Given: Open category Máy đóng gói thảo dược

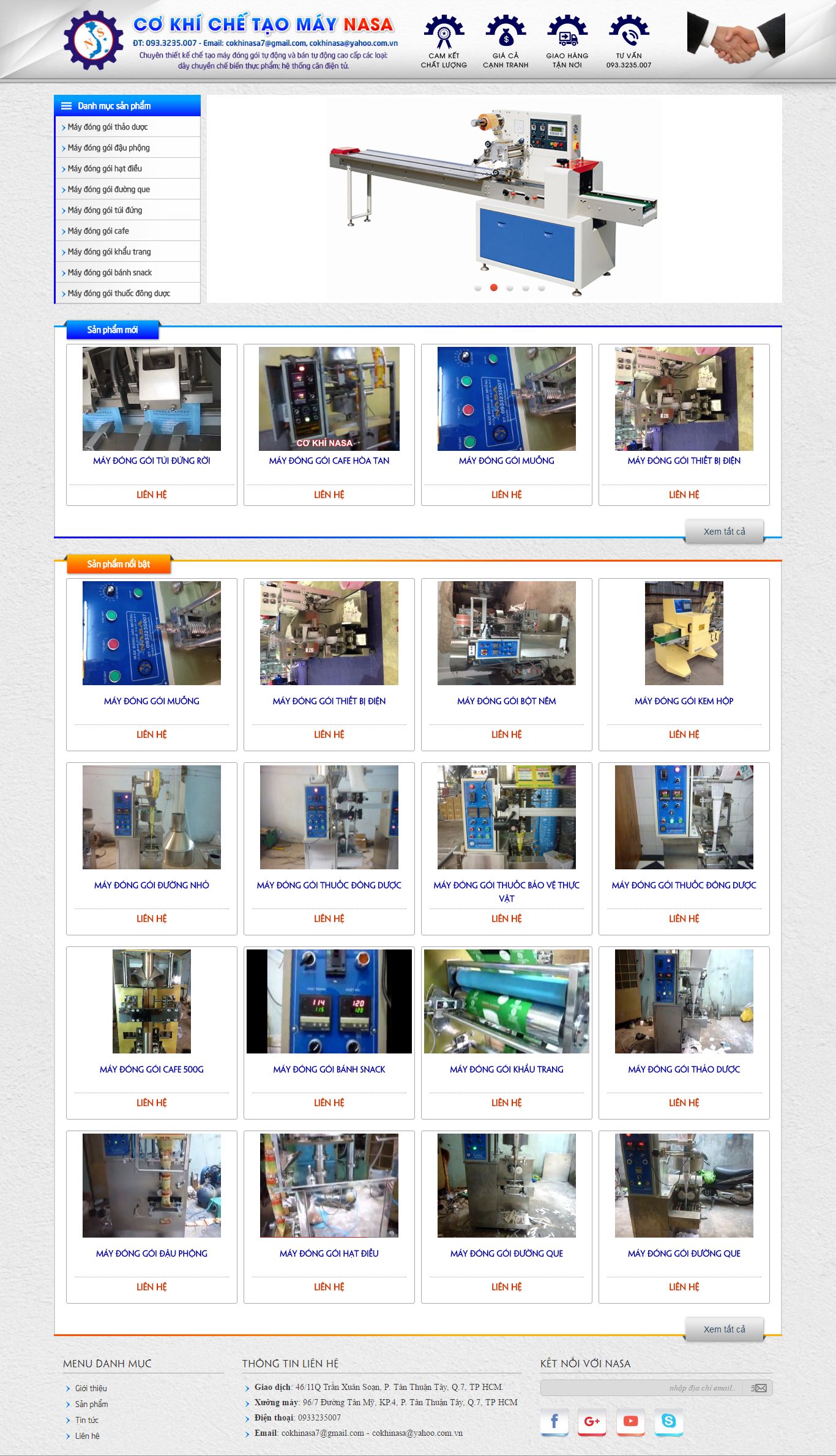Looking at the screenshot, I should (x=108, y=127).
